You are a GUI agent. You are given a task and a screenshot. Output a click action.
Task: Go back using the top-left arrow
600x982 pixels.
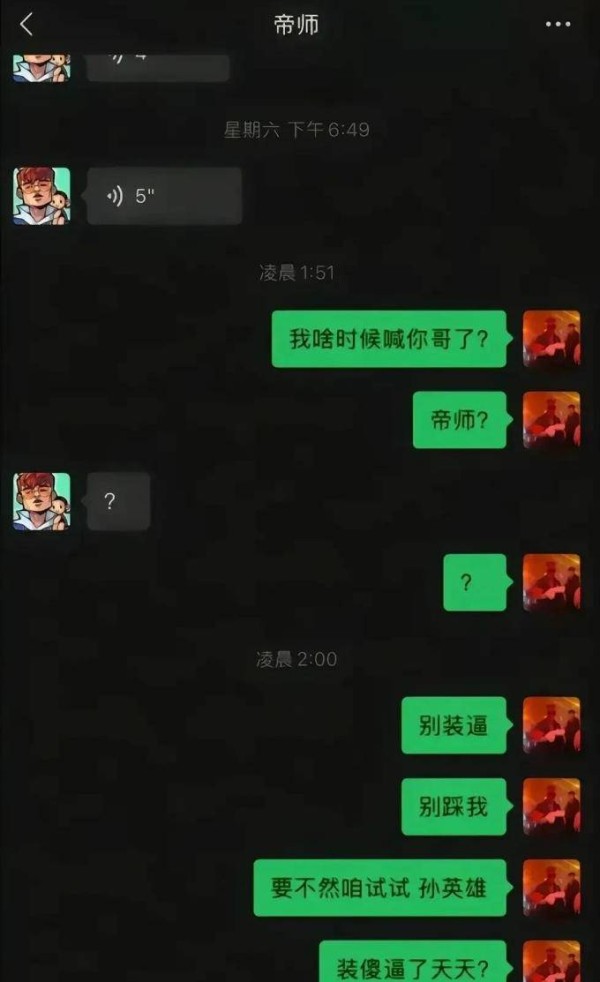pos(26,24)
